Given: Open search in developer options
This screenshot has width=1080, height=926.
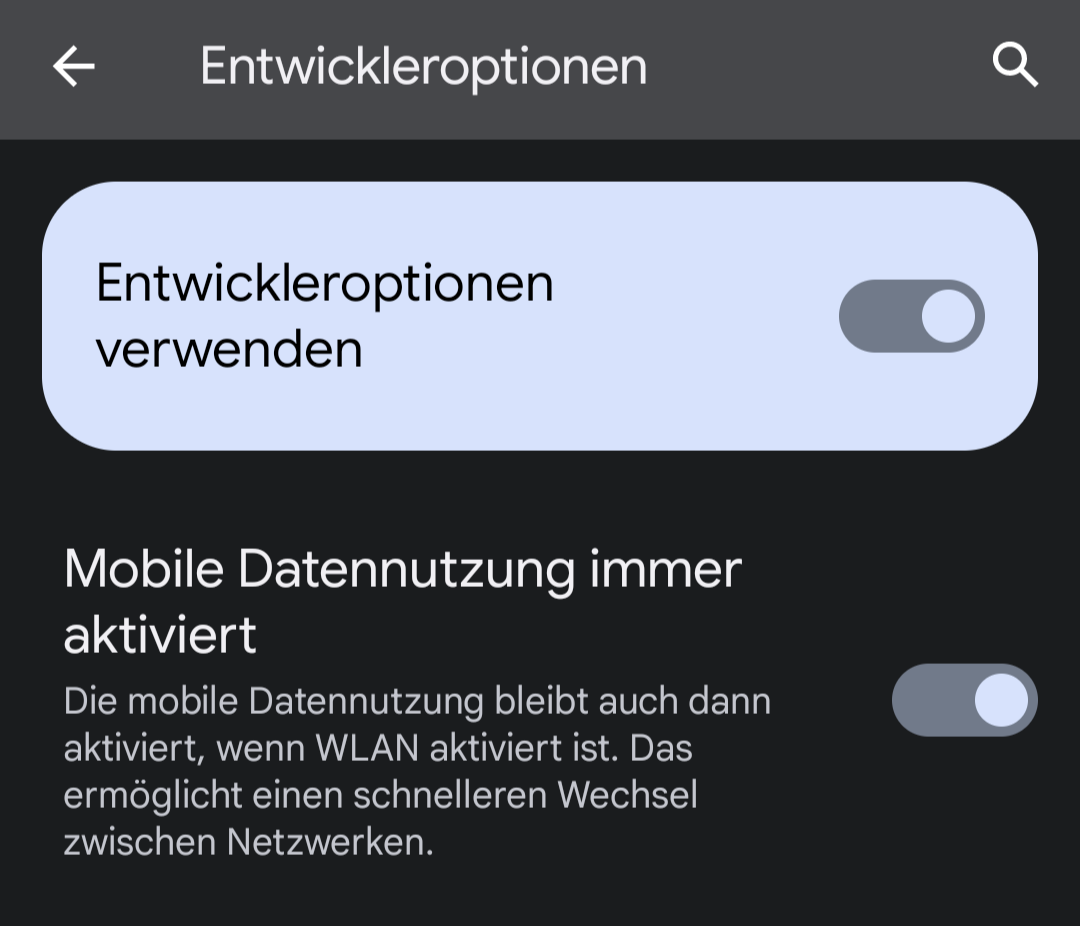Looking at the screenshot, I should tap(1014, 67).
